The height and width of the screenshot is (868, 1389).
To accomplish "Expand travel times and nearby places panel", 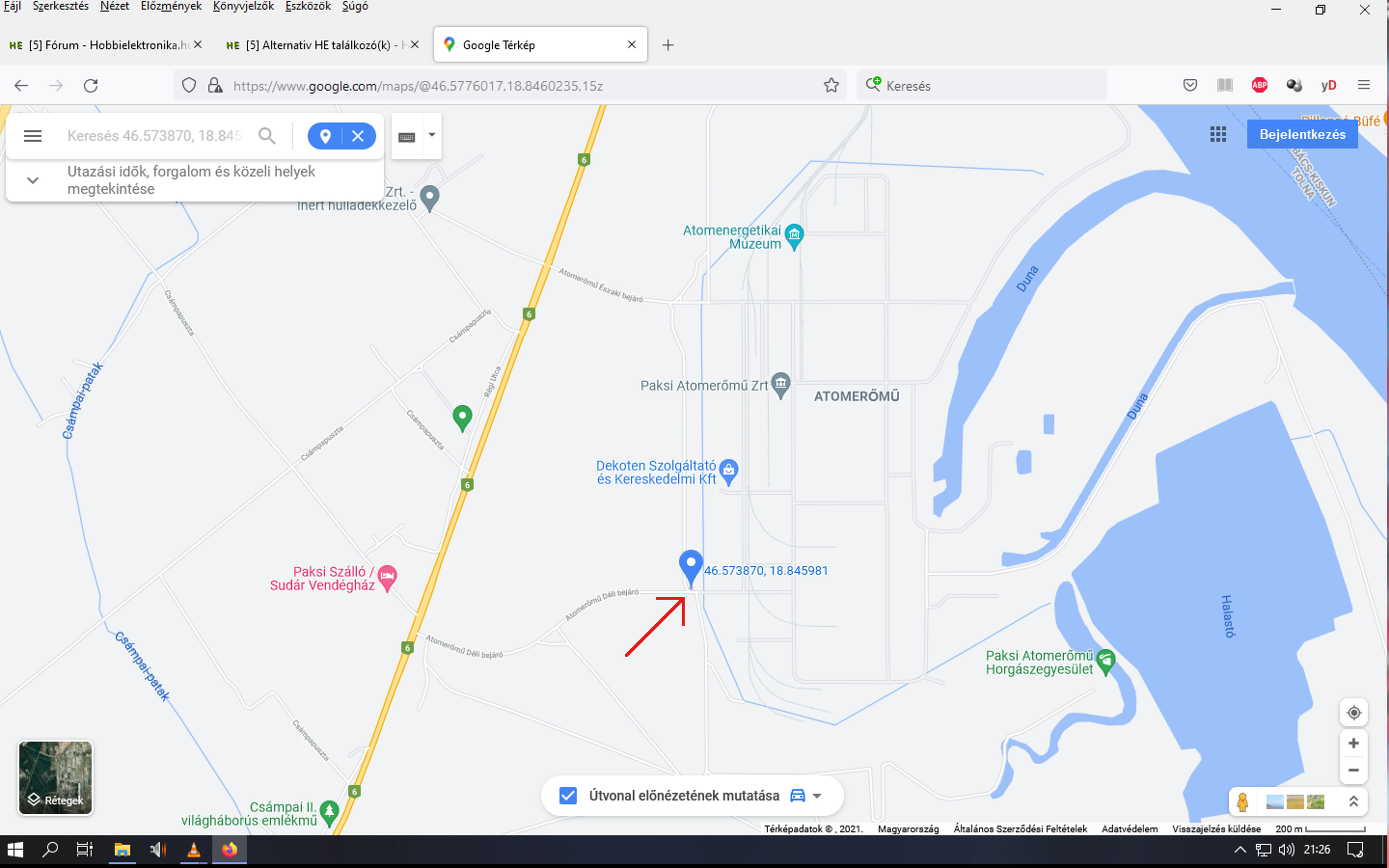I will (x=33, y=180).
